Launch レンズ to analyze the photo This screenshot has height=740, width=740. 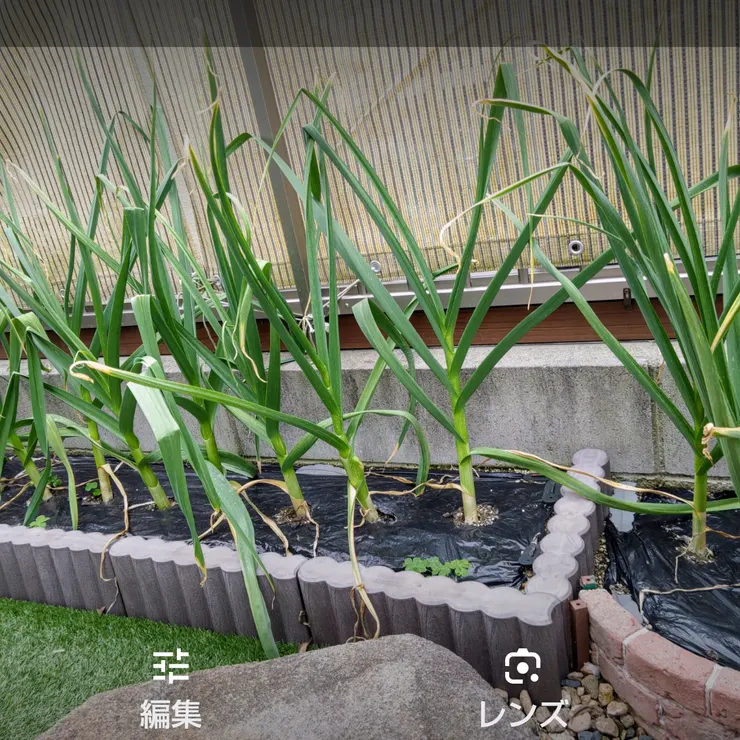pos(523,687)
